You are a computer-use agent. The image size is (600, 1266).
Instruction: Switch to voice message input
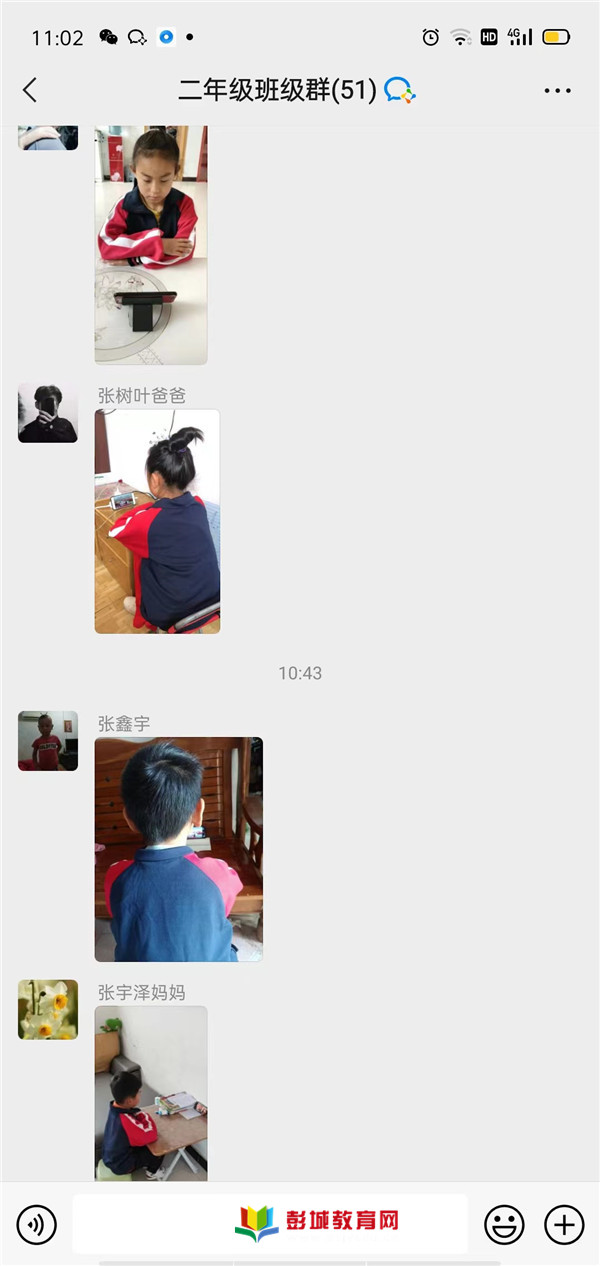37,1224
